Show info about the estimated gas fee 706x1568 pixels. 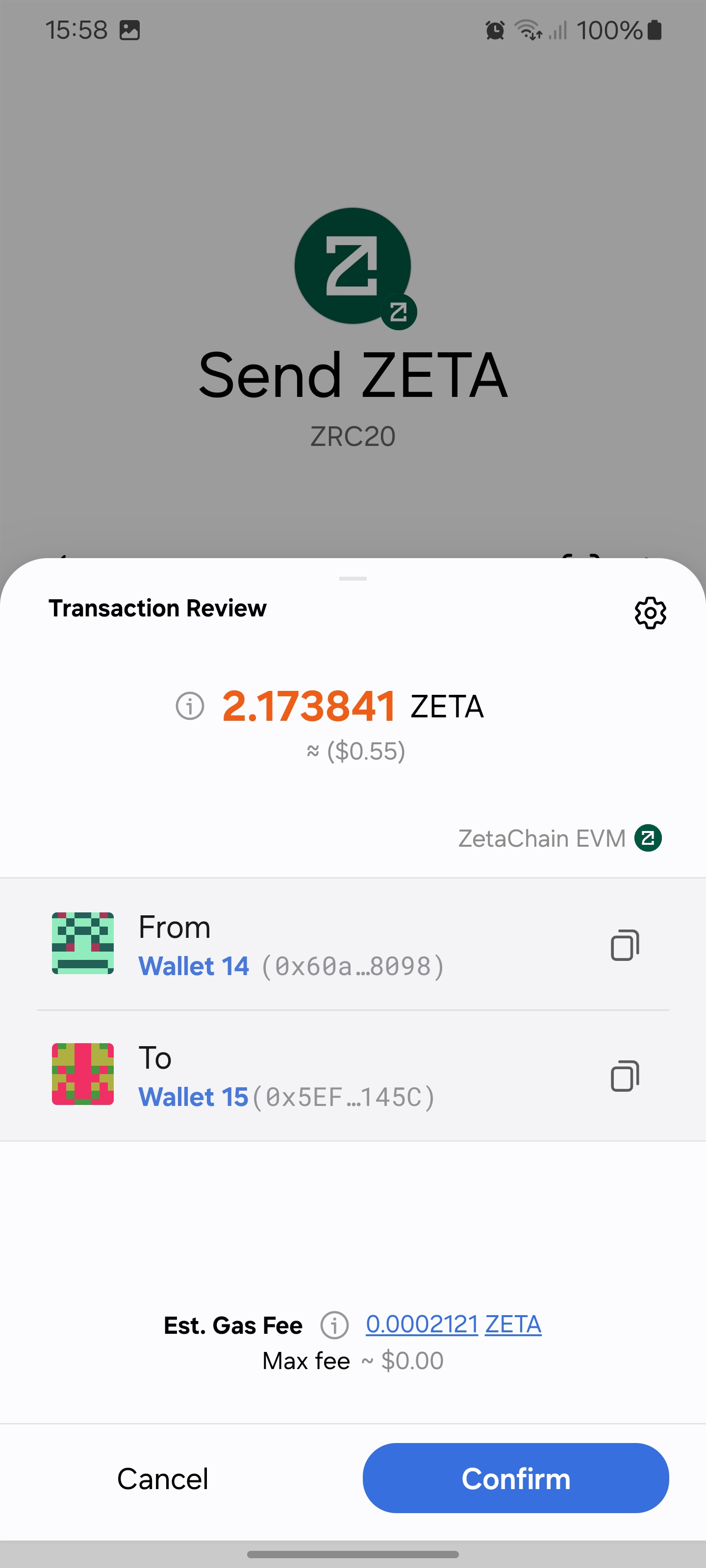334,1325
